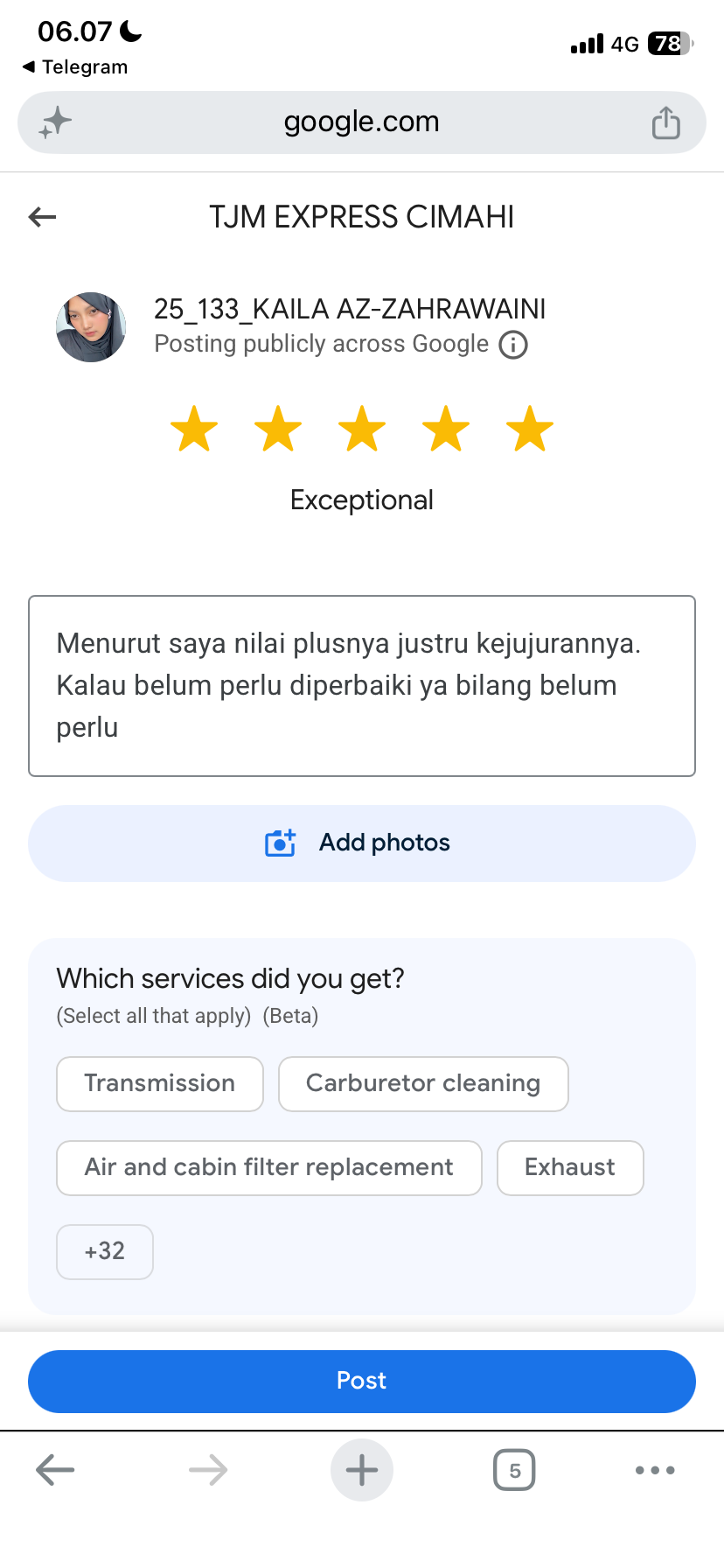Pick Air and cabin filter replacement
The height and width of the screenshot is (1568, 724).
[269, 1168]
